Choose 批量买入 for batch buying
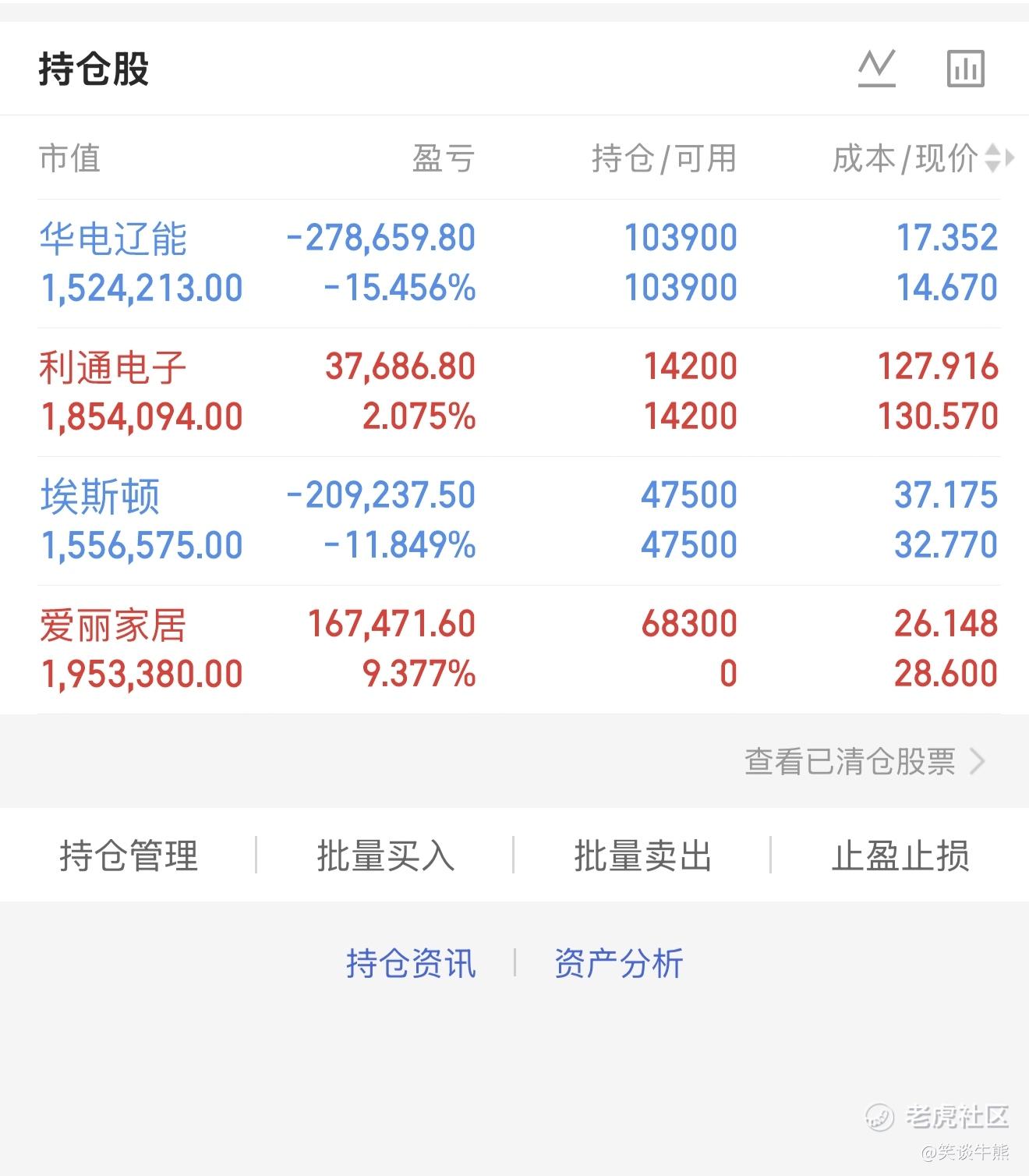Viewport: 1029px width, 1176px height. click(385, 855)
